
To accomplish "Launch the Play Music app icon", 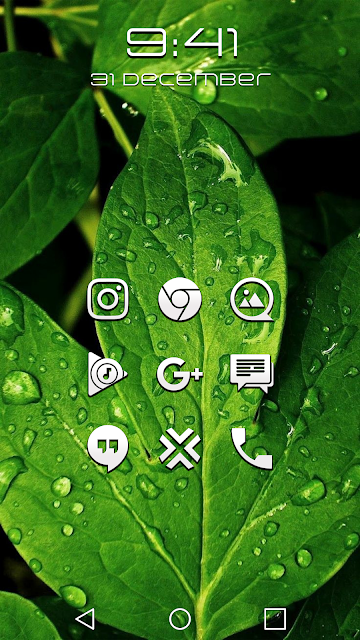I will click(107, 374).
